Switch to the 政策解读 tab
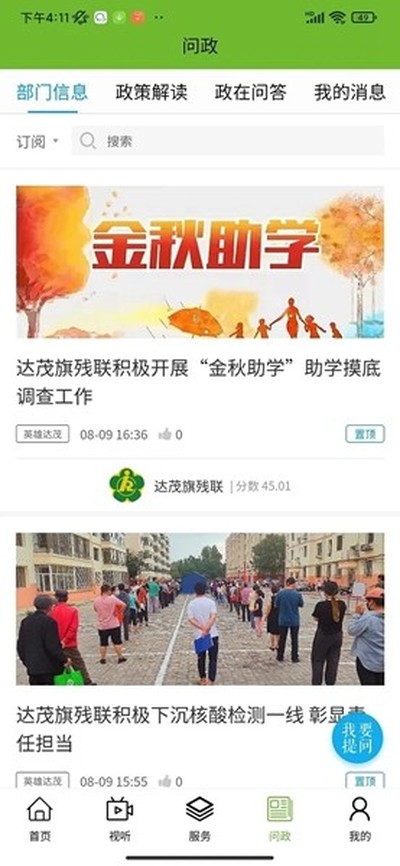This screenshot has width=400, height=866. (x=151, y=92)
